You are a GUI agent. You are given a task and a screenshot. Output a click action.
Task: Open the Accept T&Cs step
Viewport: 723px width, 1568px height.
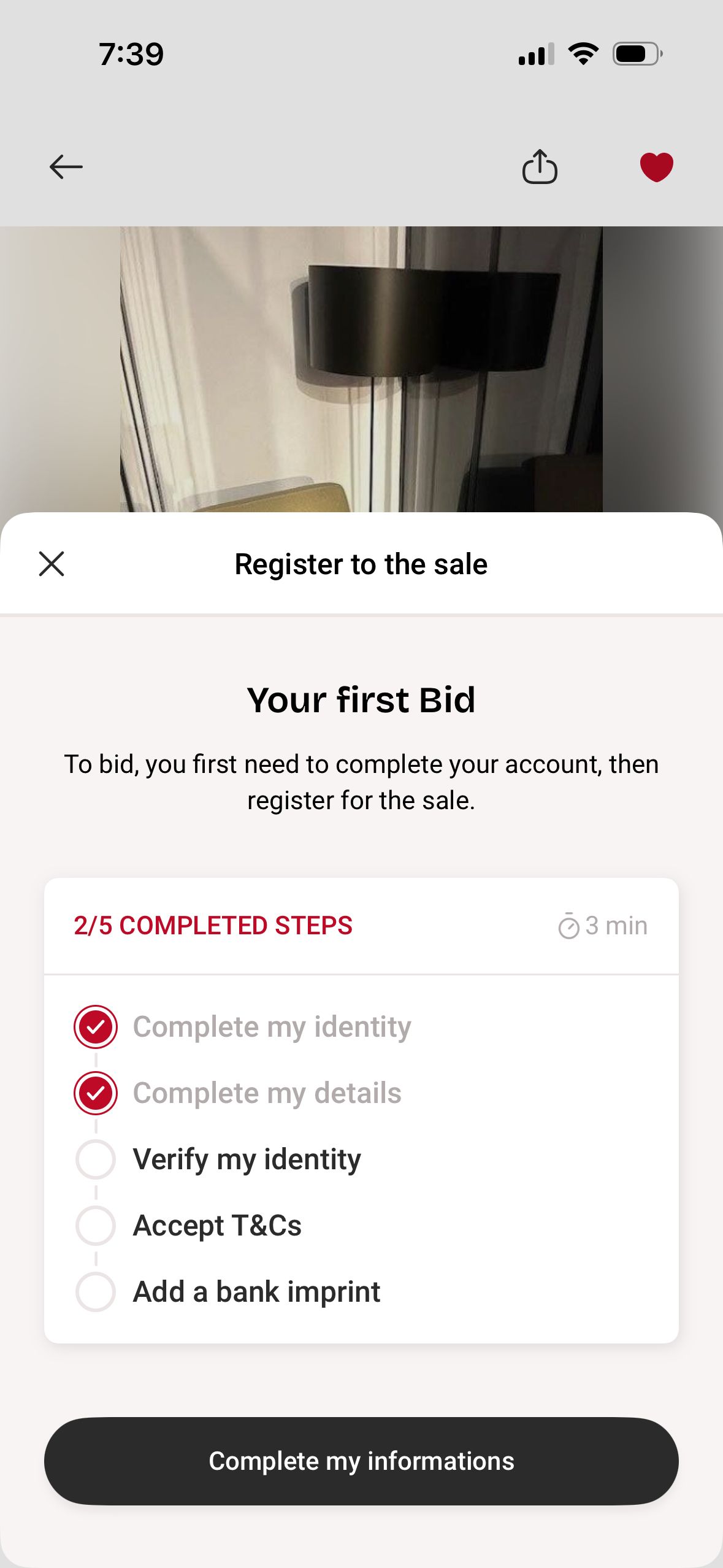pyautogui.click(x=218, y=1225)
